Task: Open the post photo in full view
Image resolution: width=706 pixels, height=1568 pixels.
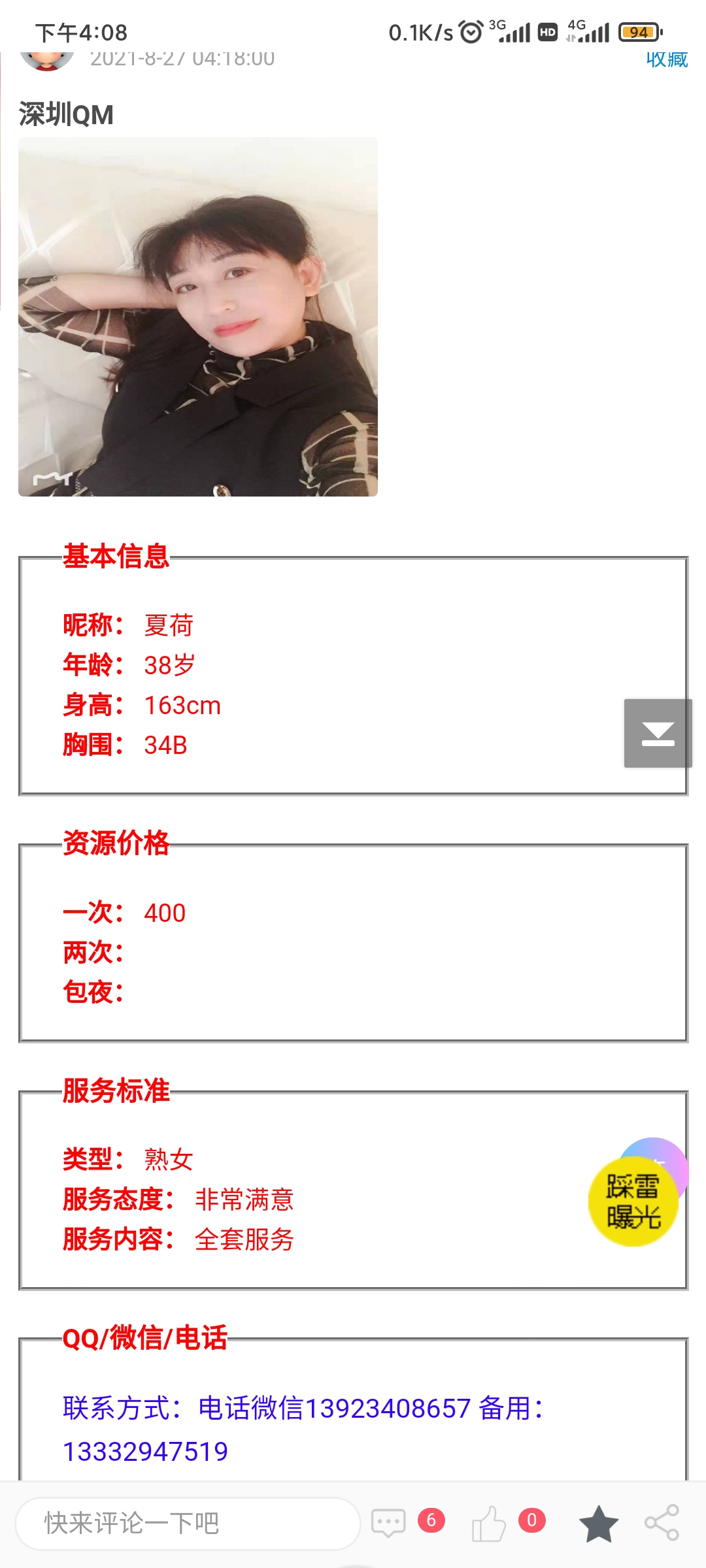Action: pyautogui.click(x=198, y=317)
